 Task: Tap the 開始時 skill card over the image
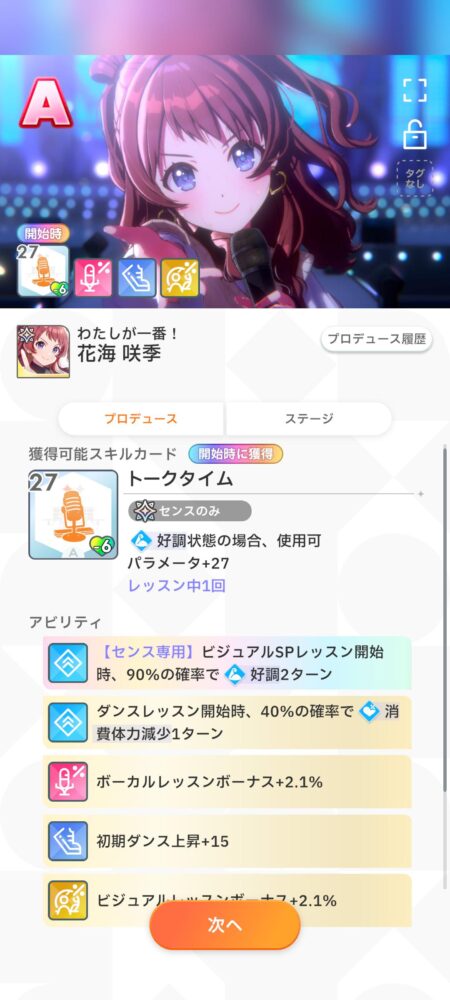pyautogui.click(x=43, y=270)
